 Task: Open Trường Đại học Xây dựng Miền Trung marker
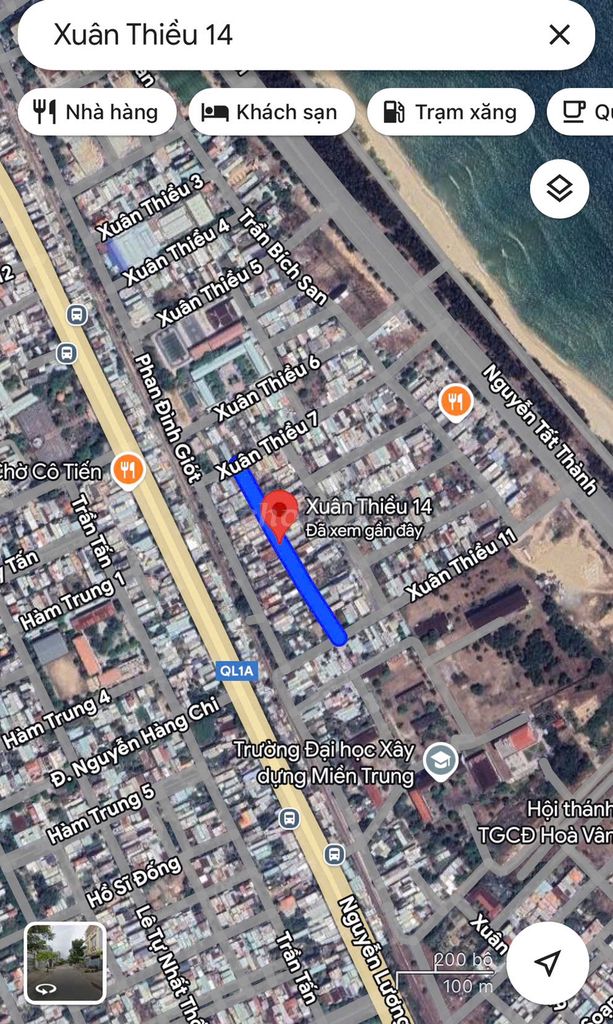(440, 761)
